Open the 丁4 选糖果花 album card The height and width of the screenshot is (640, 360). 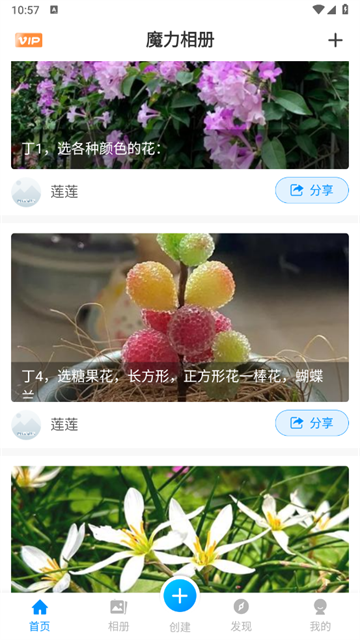click(x=180, y=318)
